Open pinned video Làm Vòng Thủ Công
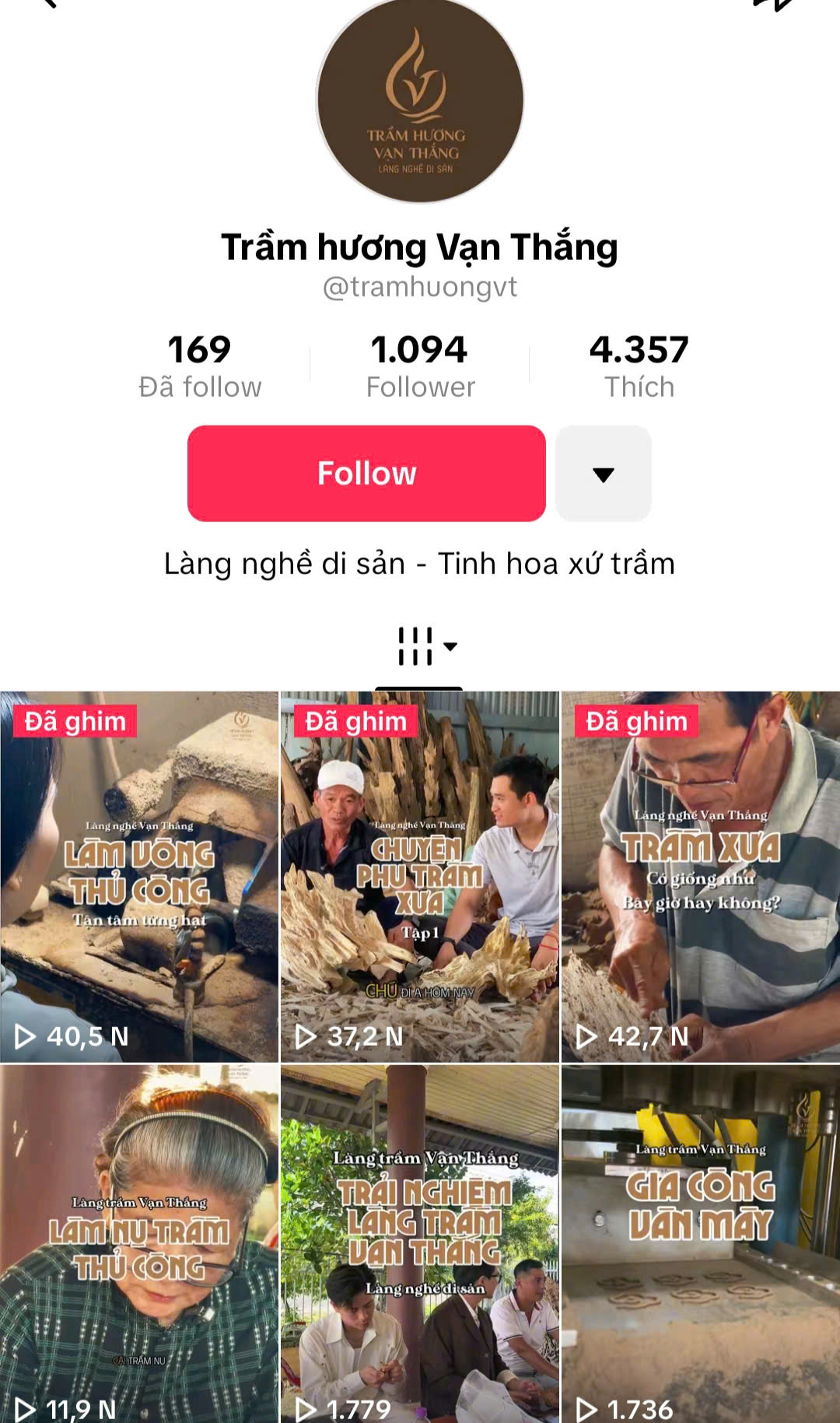840x1423 pixels. click(139, 876)
